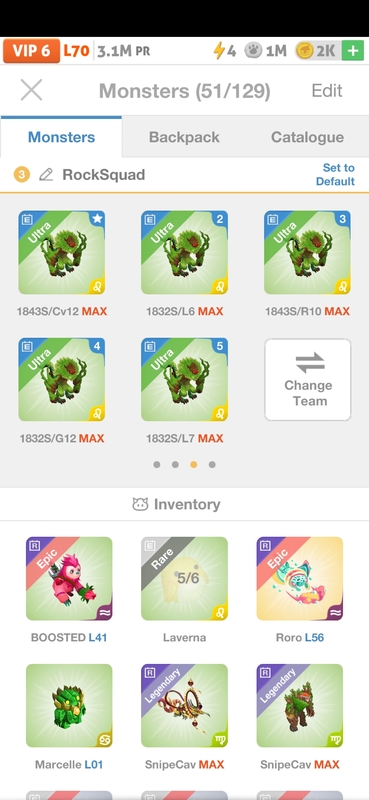Screen dimensions: 369x800
Task: Open the Roro L56 monster
Action: pyautogui.click(x=300, y=579)
